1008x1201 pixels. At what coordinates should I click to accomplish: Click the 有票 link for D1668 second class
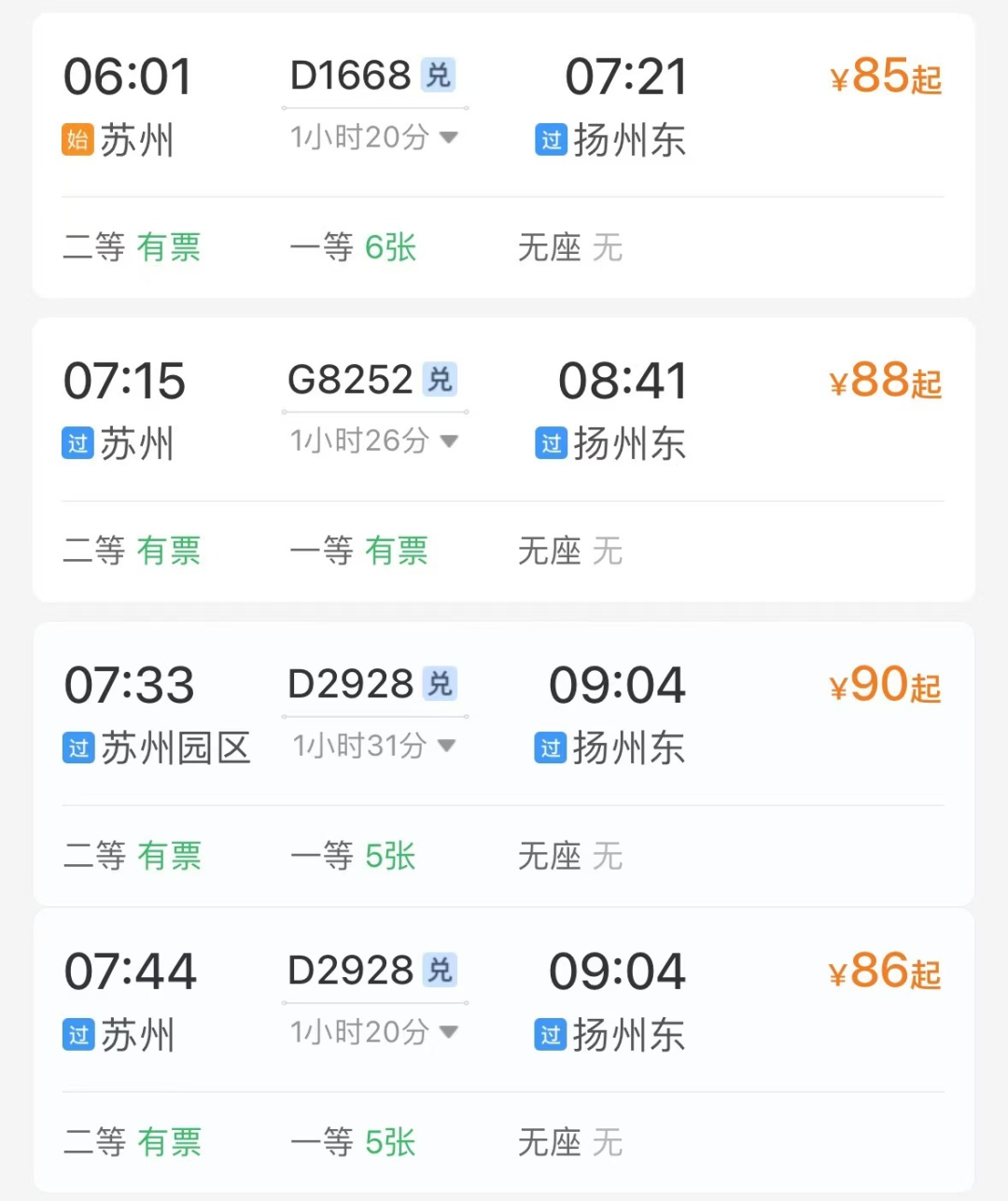click(x=169, y=247)
